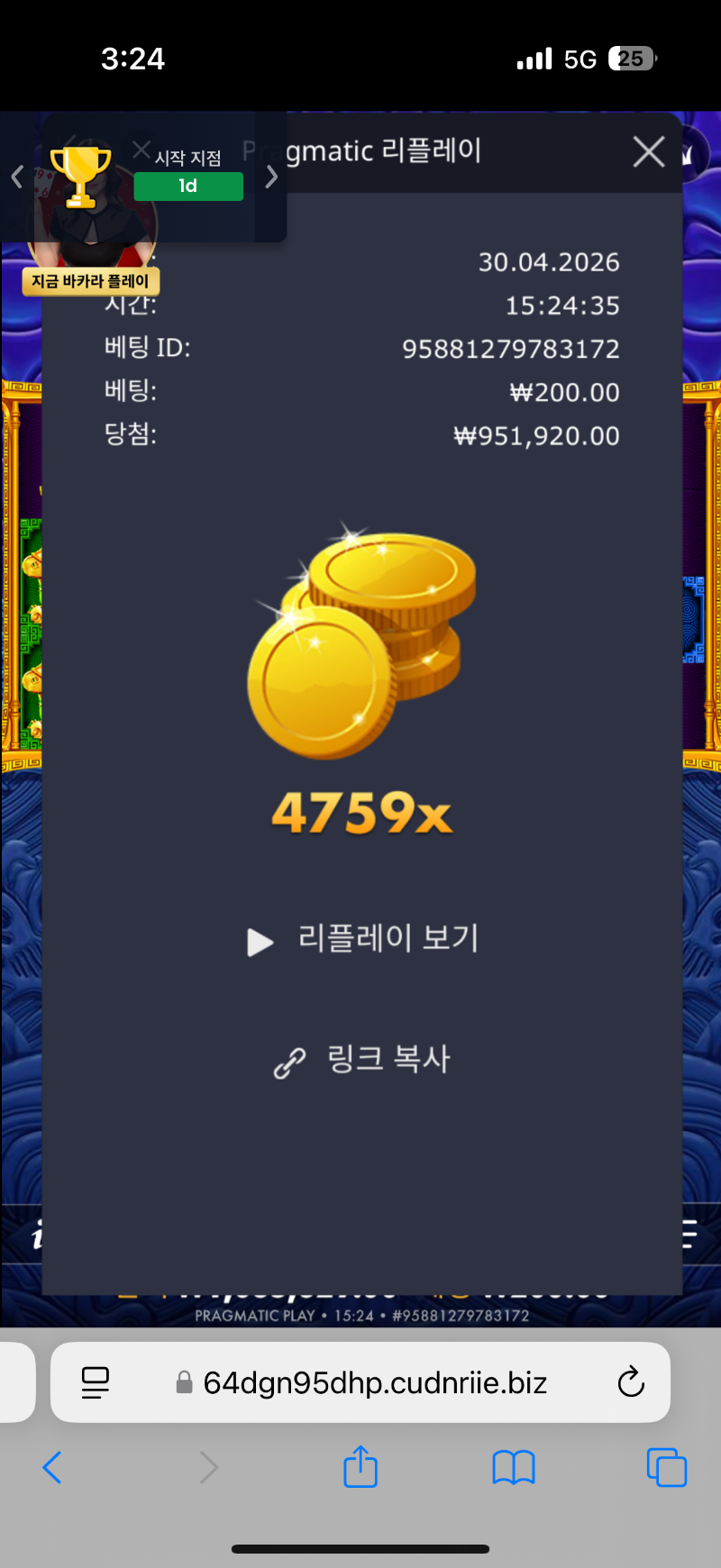Open Safari page settings menu icon
Screen dimensions: 721x1568
pyautogui.click(x=96, y=1382)
